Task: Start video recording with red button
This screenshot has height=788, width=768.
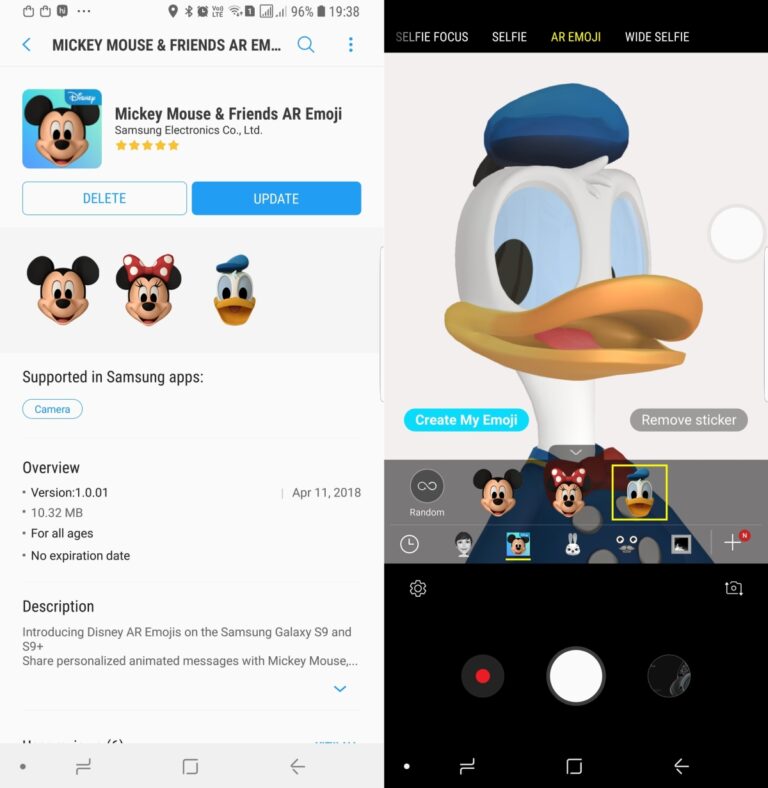Action: click(482, 677)
